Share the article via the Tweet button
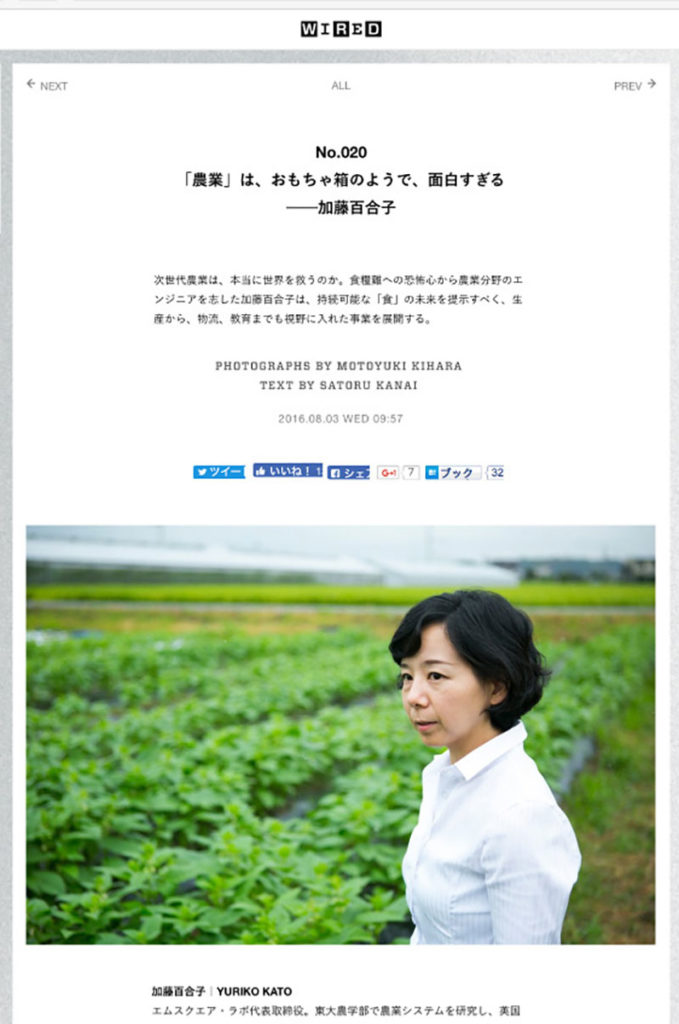The width and height of the screenshot is (679, 1024). 218,472
